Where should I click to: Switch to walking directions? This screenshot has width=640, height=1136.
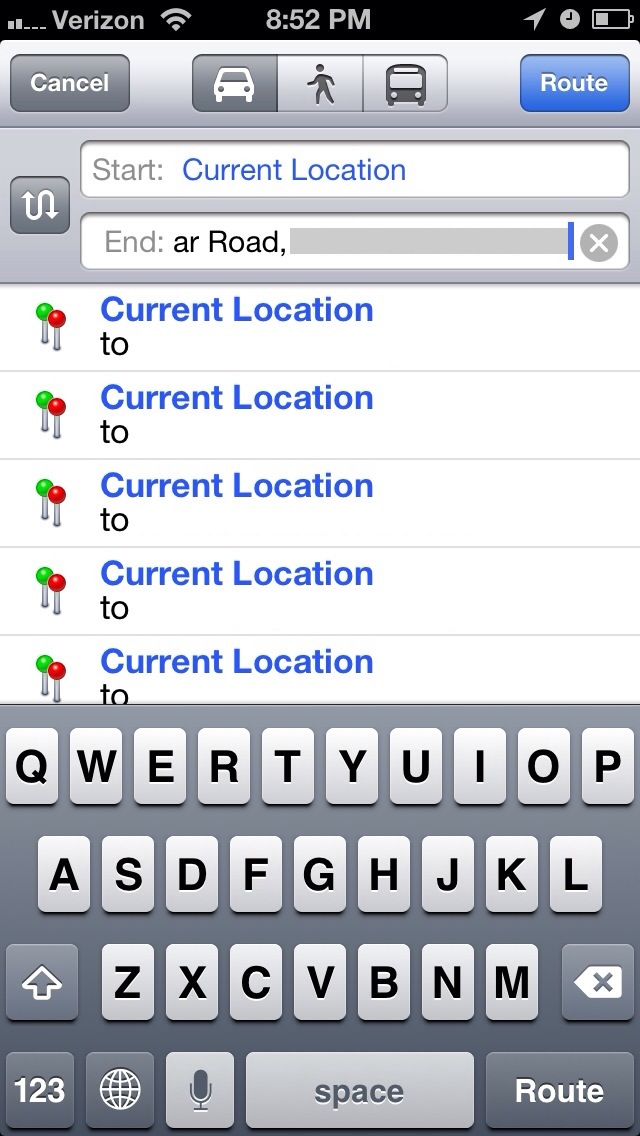(320, 83)
